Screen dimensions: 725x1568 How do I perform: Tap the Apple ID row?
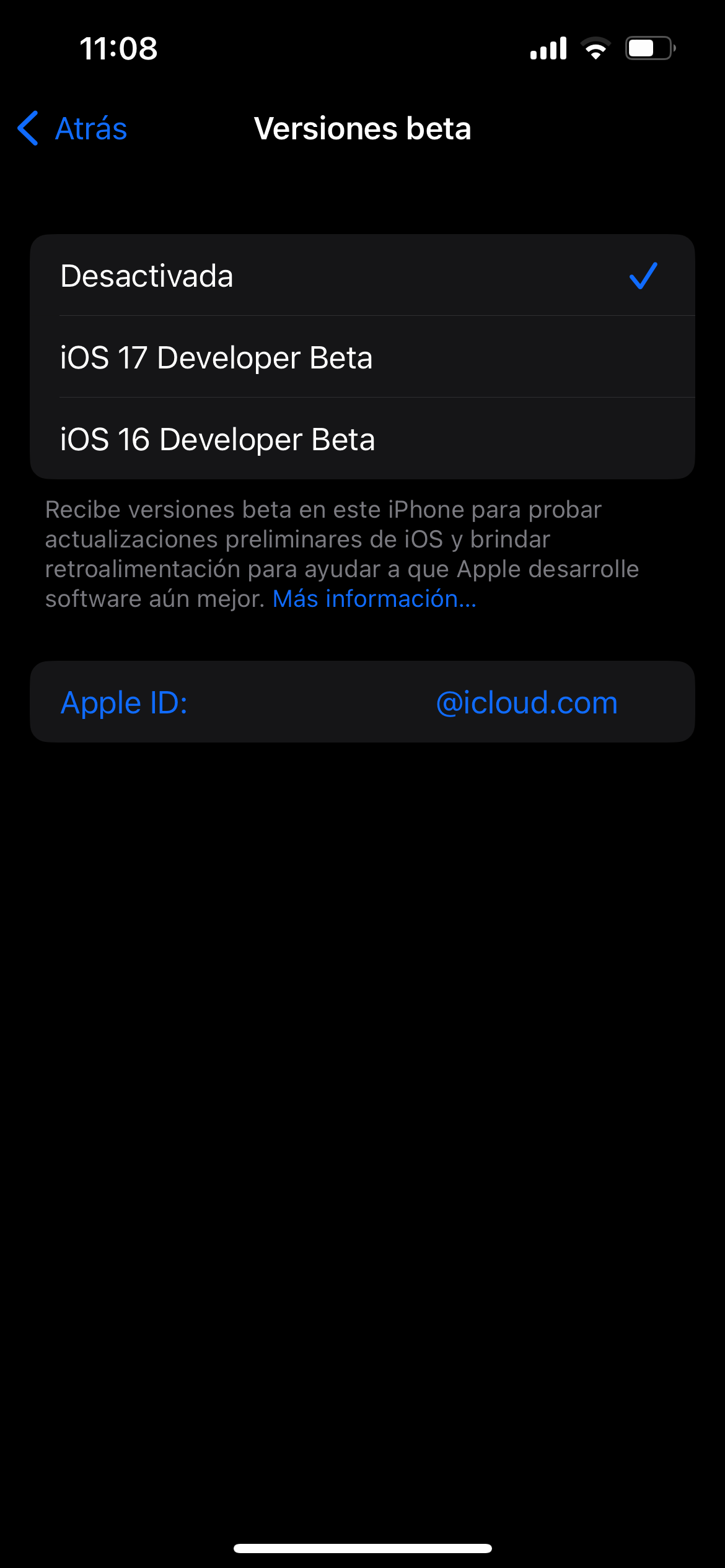coord(362,702)
